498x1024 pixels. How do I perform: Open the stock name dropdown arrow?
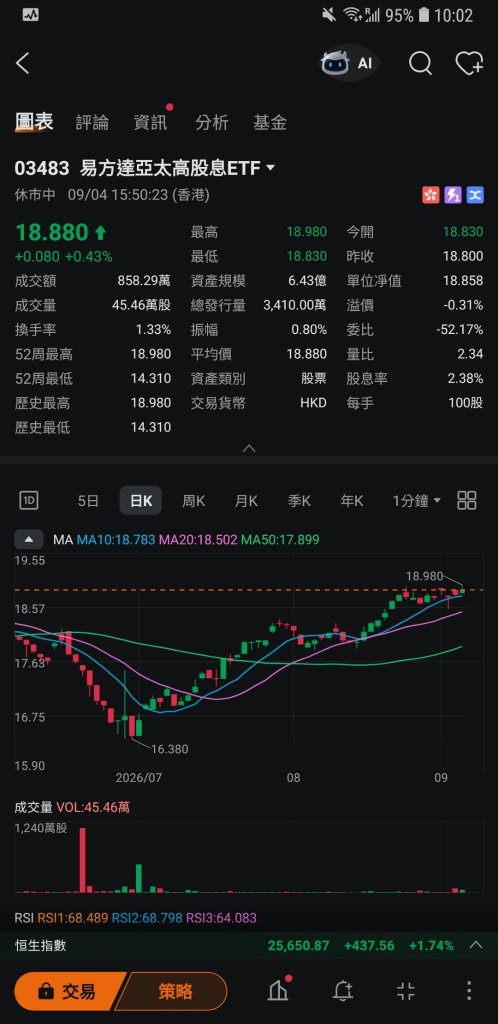pyautogui.click(x=271, y=168)
